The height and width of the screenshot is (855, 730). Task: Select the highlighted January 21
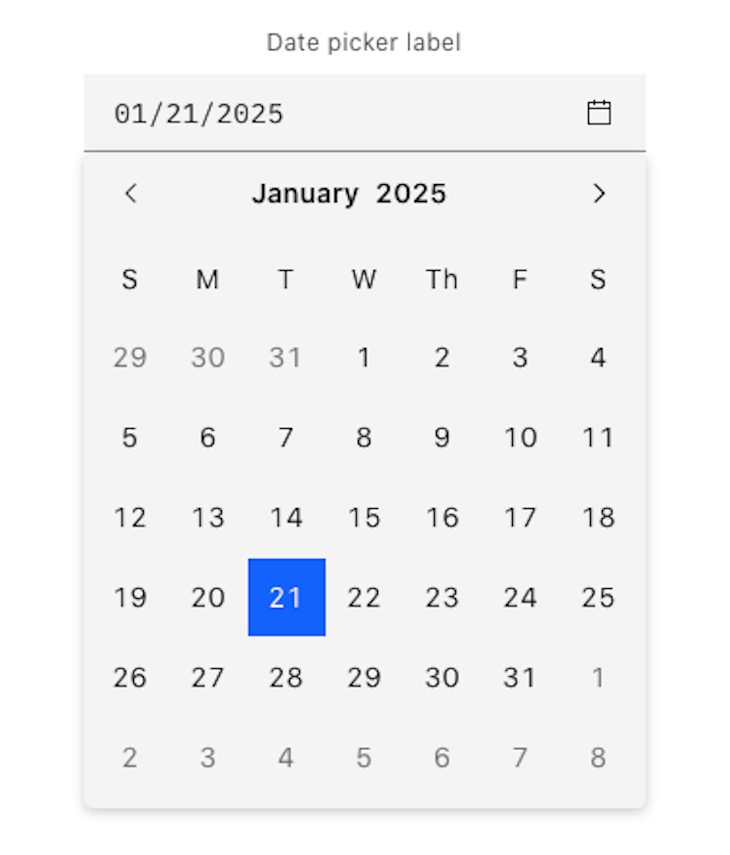point(286,598)
